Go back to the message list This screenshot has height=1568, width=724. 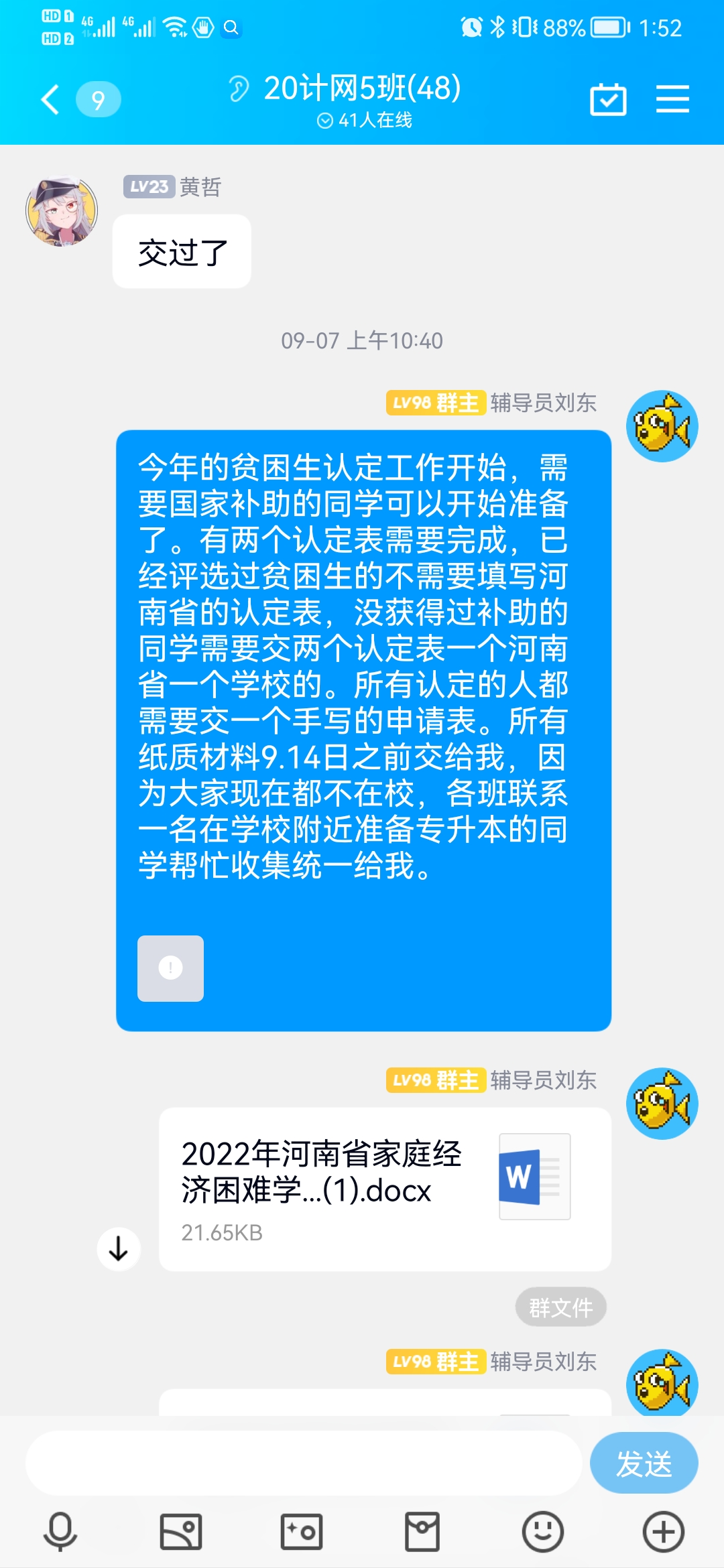coord(51,100)
